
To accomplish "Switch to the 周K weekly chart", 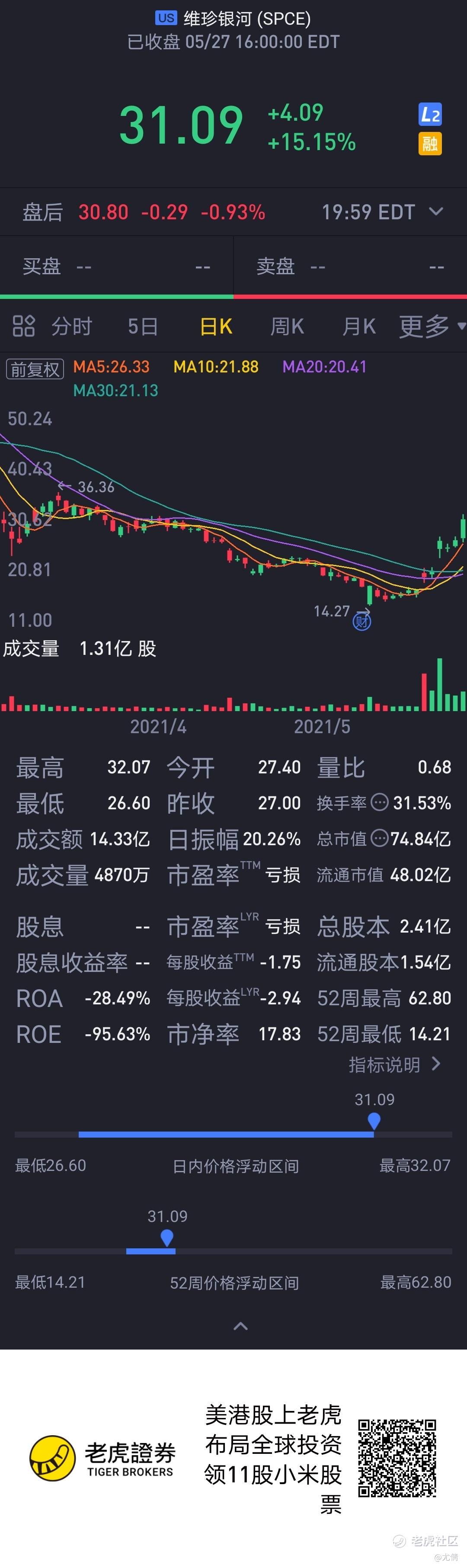I will point(287,327).
